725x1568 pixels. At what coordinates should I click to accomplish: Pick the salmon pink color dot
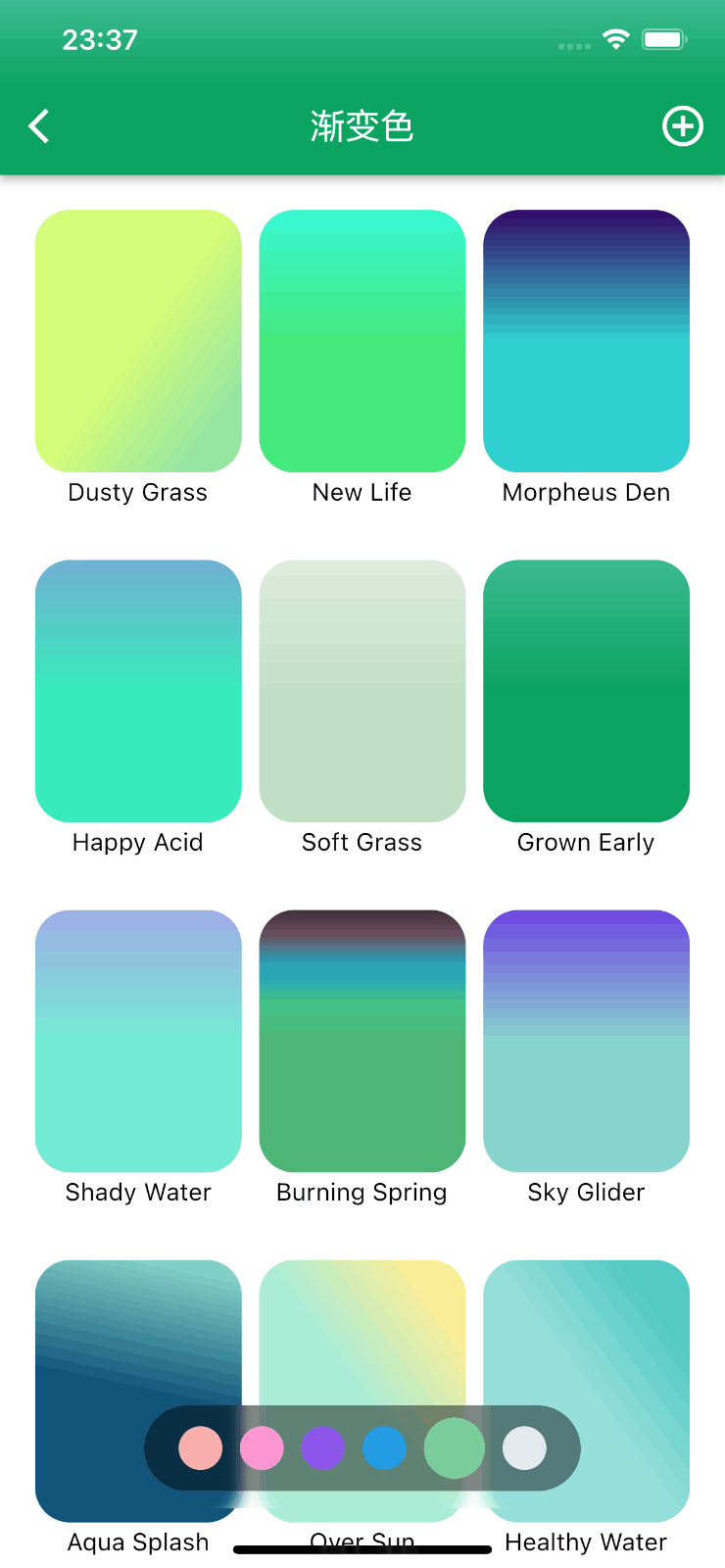(201, 1447)
